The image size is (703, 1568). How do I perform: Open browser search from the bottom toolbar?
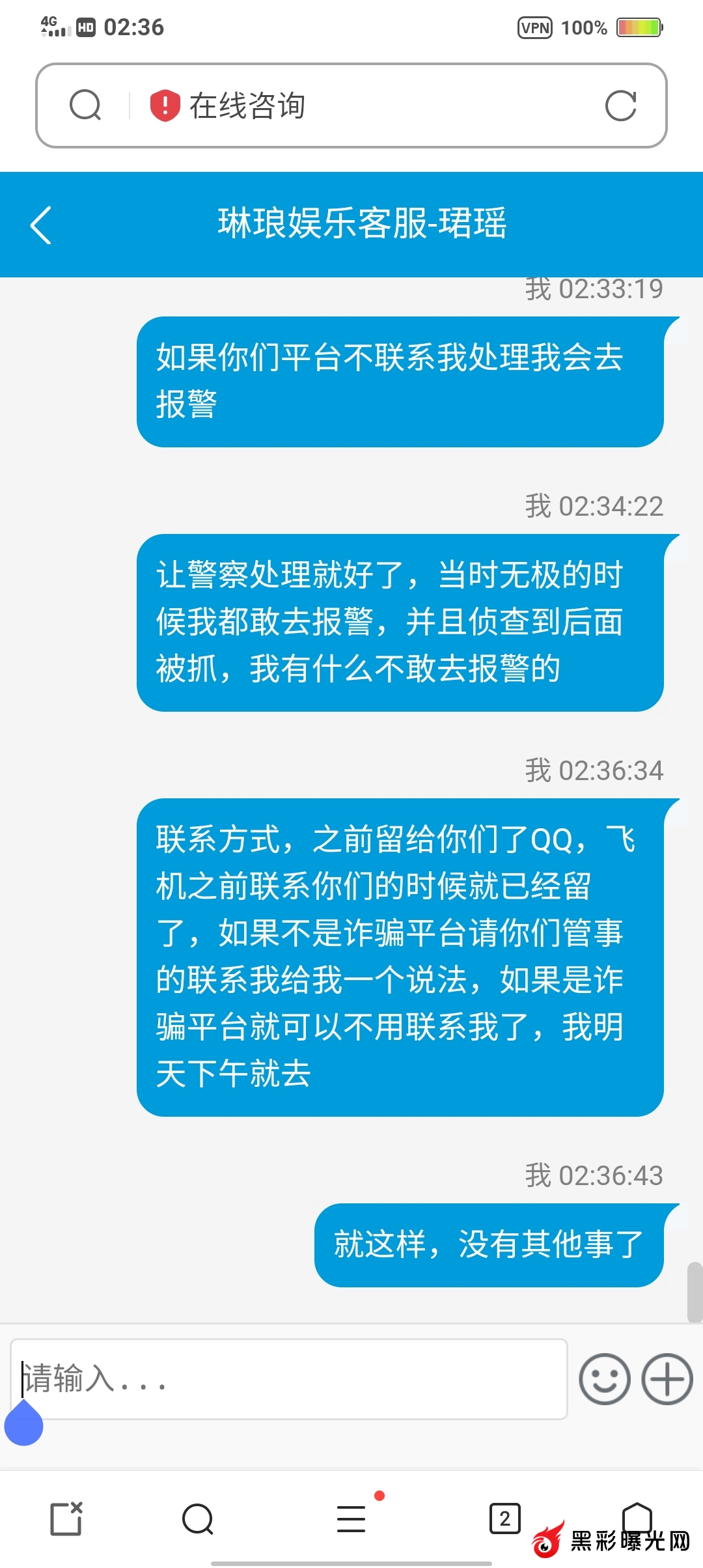point(198,1519)
